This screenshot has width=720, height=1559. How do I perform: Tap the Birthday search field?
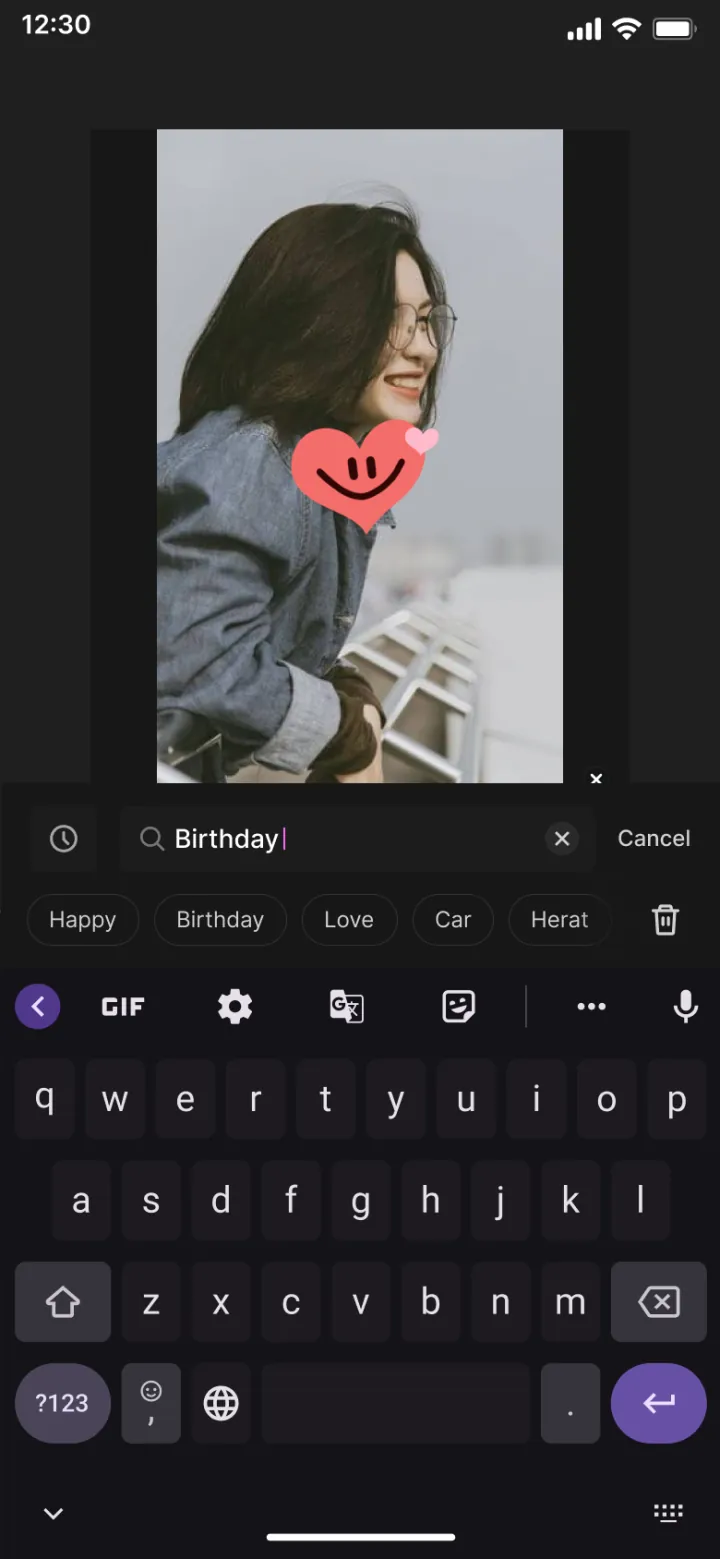pos(357,838)
